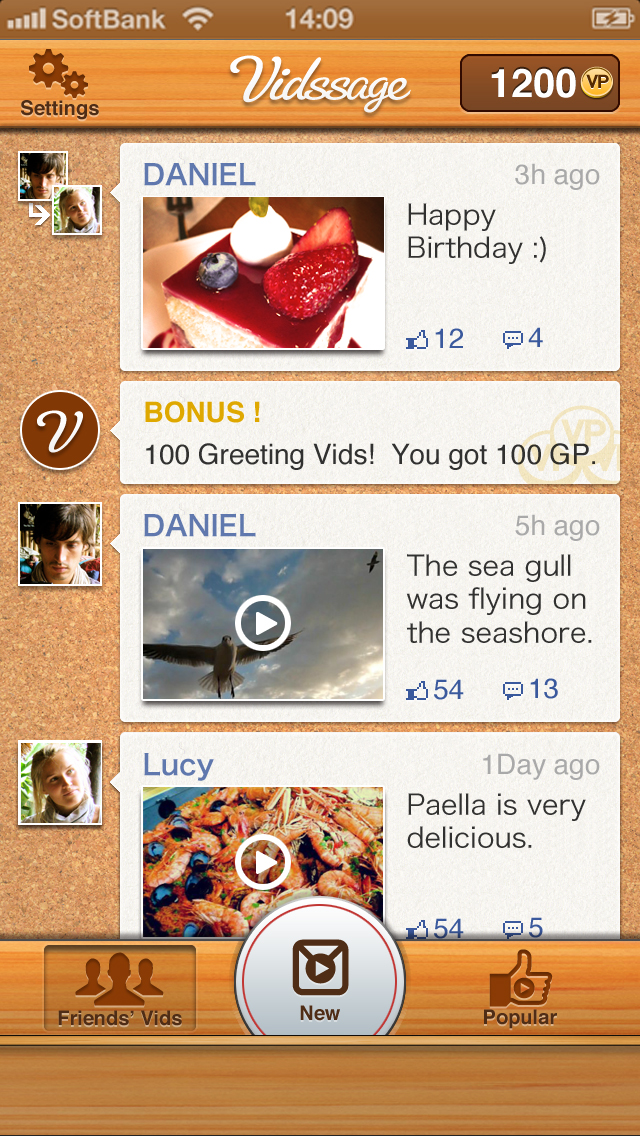The width and height of the screenshot is (640, 1136).
Task: Switch to the Popular tab
Action: pyautogui.click(x=519, y=988)
